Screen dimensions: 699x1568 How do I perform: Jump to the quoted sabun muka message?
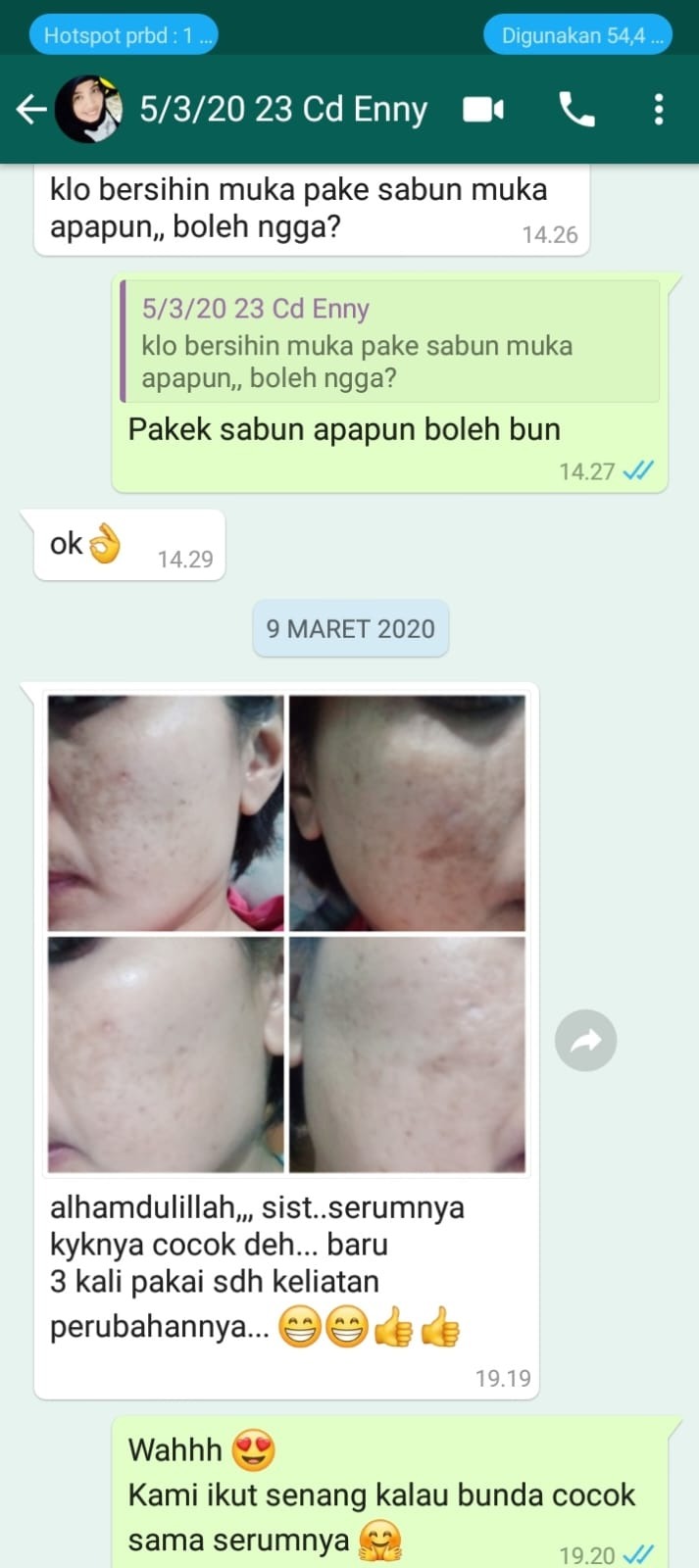click(390, 342)
